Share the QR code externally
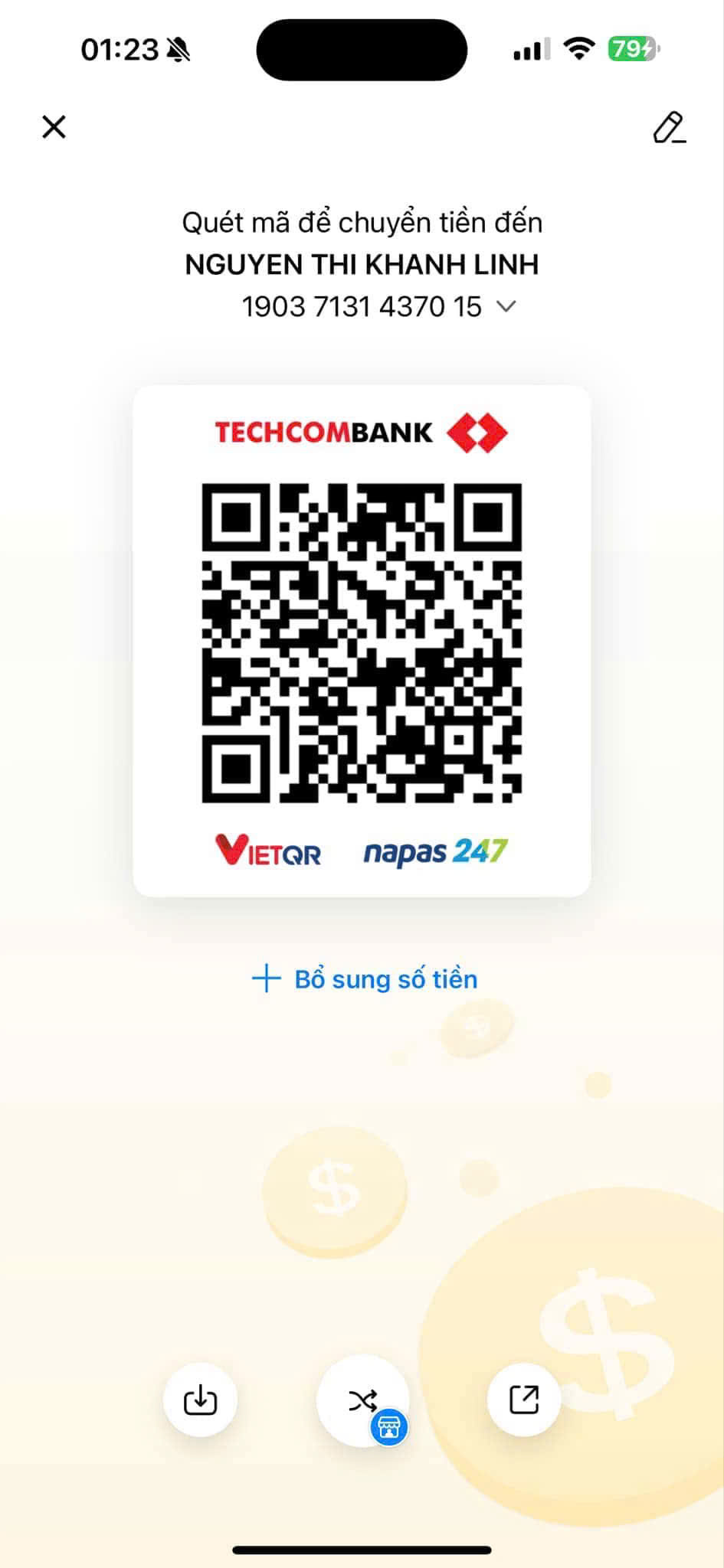Image resolution: width=724 pixels, height=1568 pixels. coord(524,1400)
